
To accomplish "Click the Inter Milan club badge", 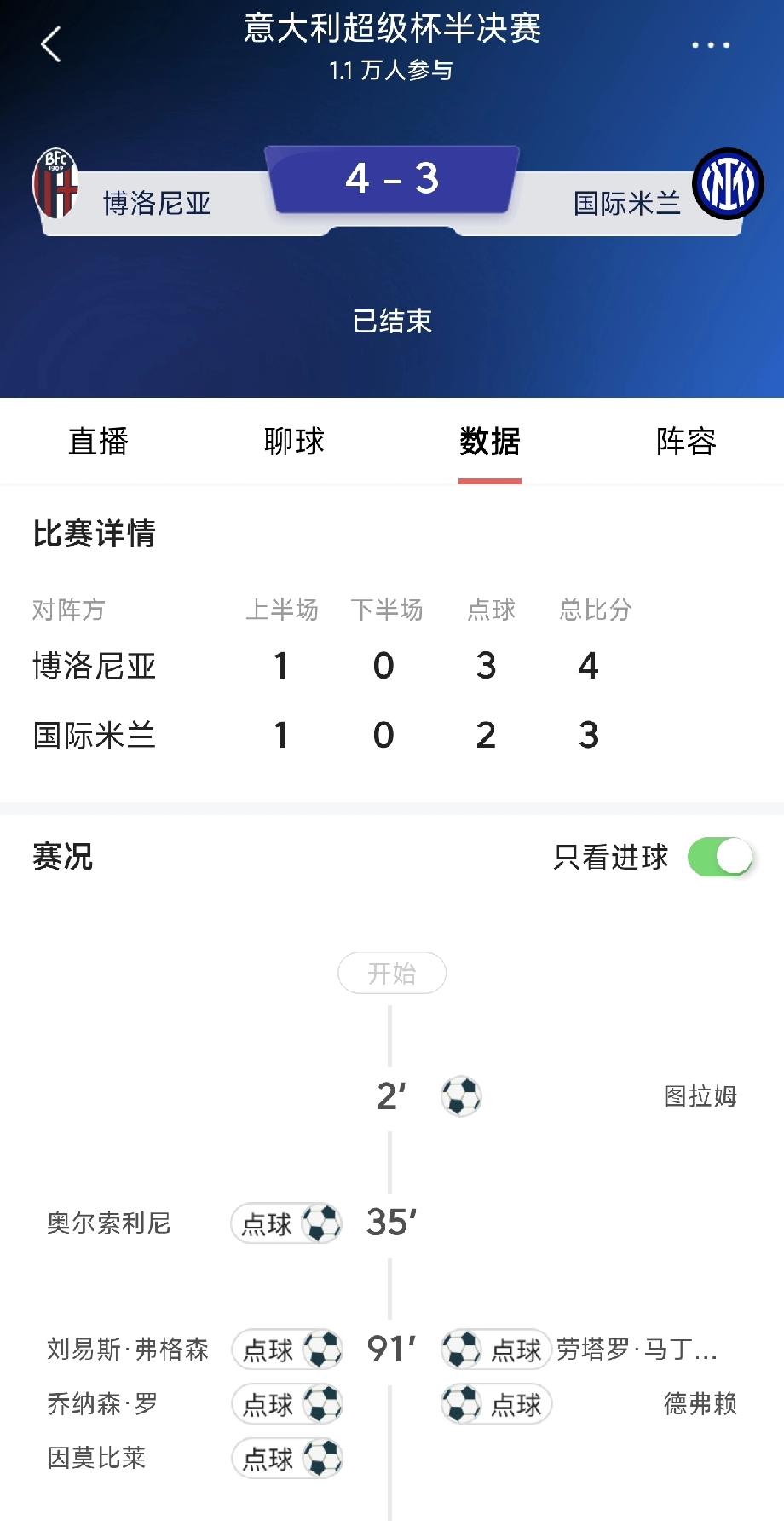I will [729, 182].
